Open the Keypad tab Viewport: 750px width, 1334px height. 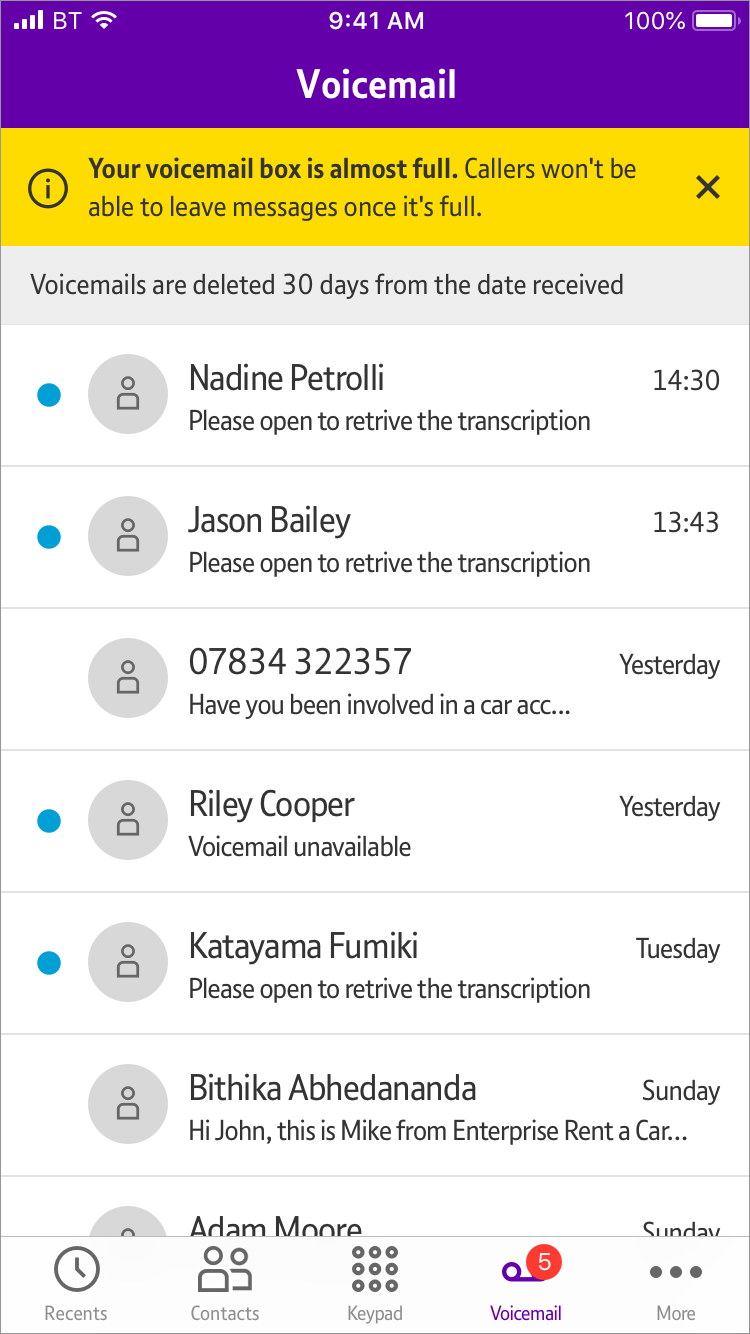click(x=375, y=1285)
